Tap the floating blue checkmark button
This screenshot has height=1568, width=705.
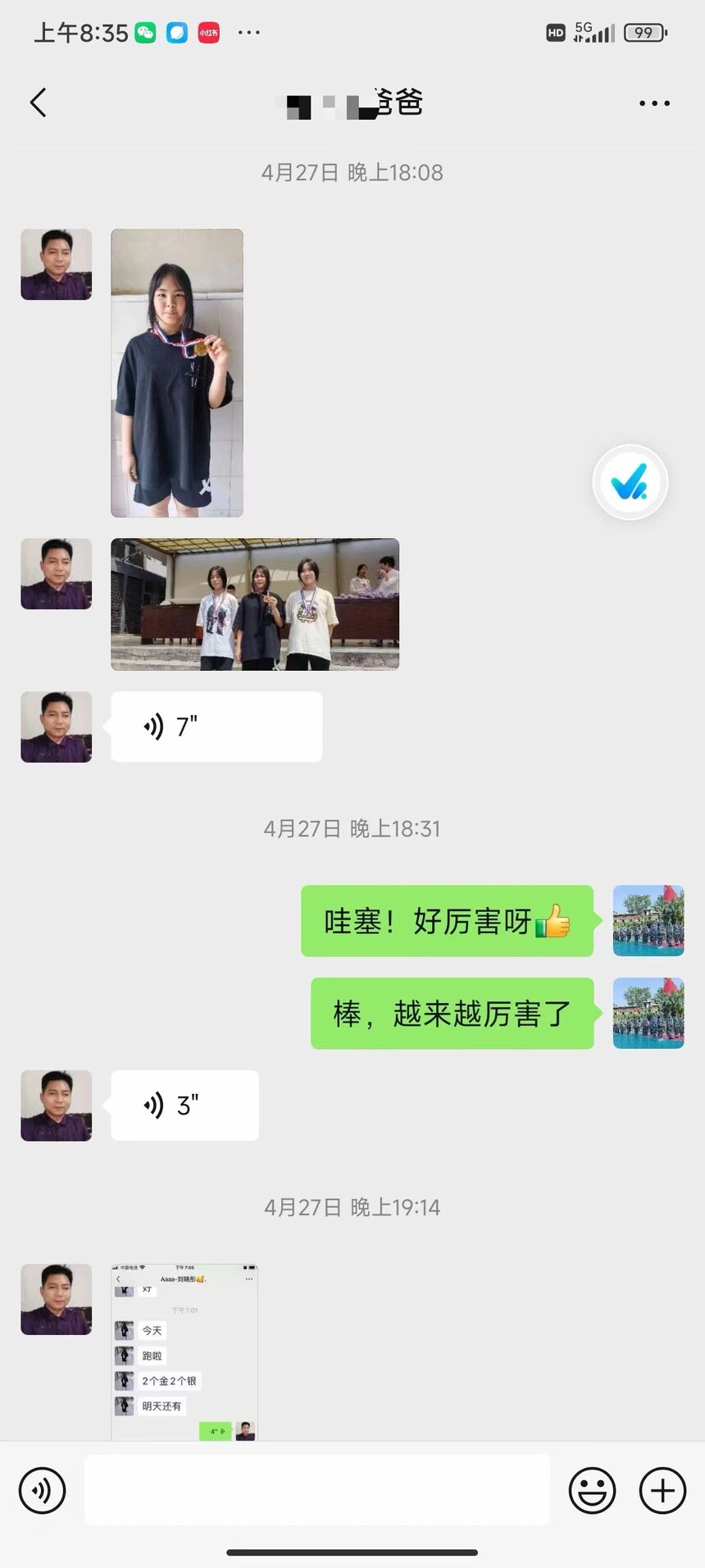click(x=630, y=482)
